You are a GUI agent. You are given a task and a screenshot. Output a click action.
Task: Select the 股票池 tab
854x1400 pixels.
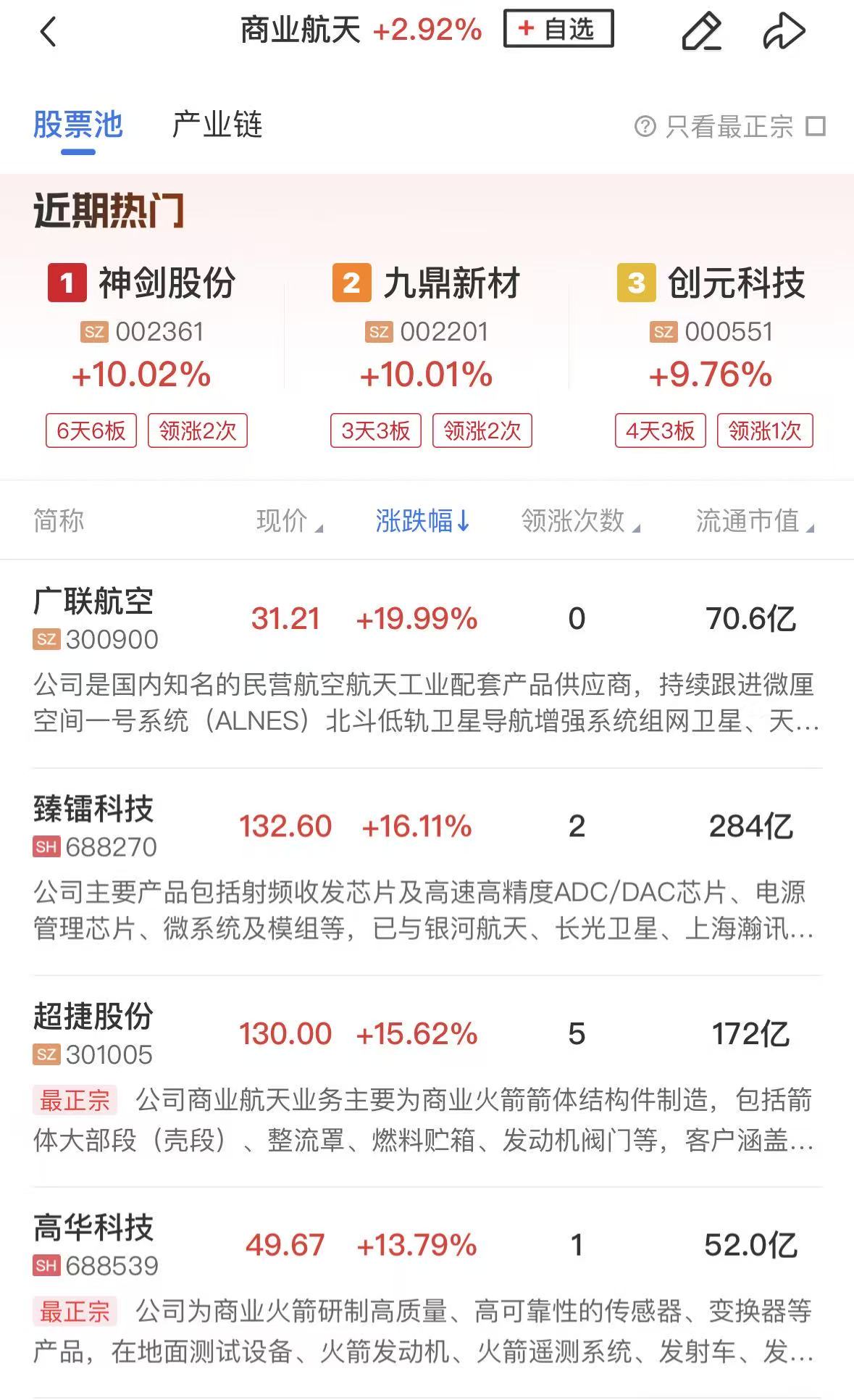[x=78, y=125]
